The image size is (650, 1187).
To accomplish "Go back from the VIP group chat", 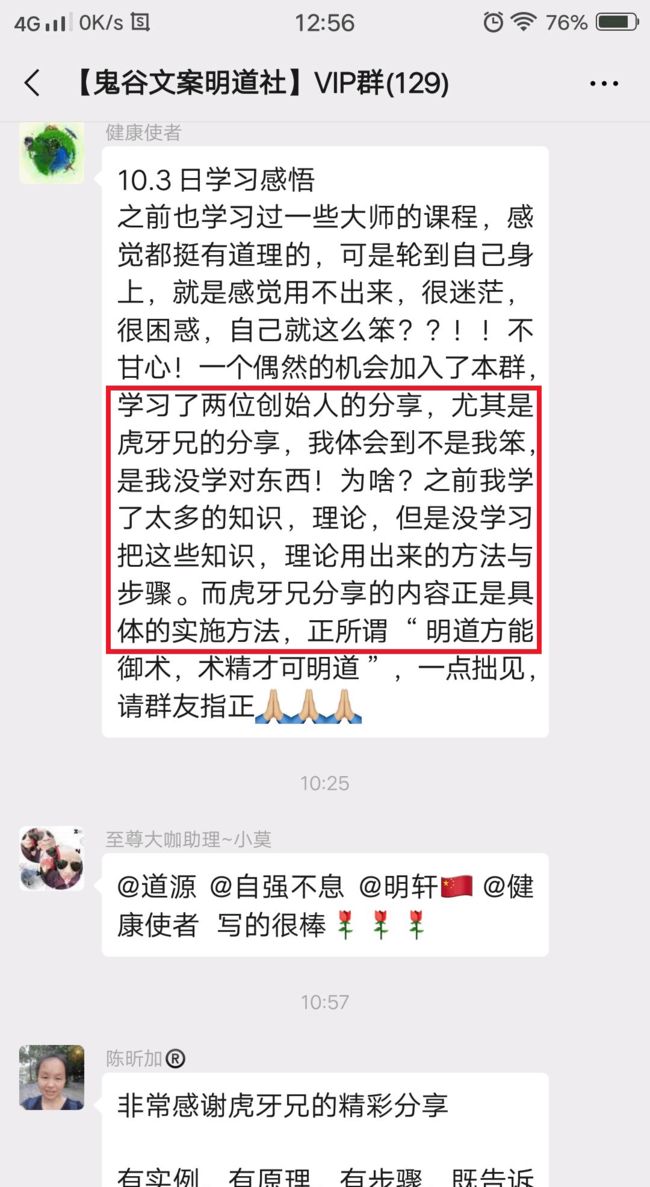I will (32, 83).
